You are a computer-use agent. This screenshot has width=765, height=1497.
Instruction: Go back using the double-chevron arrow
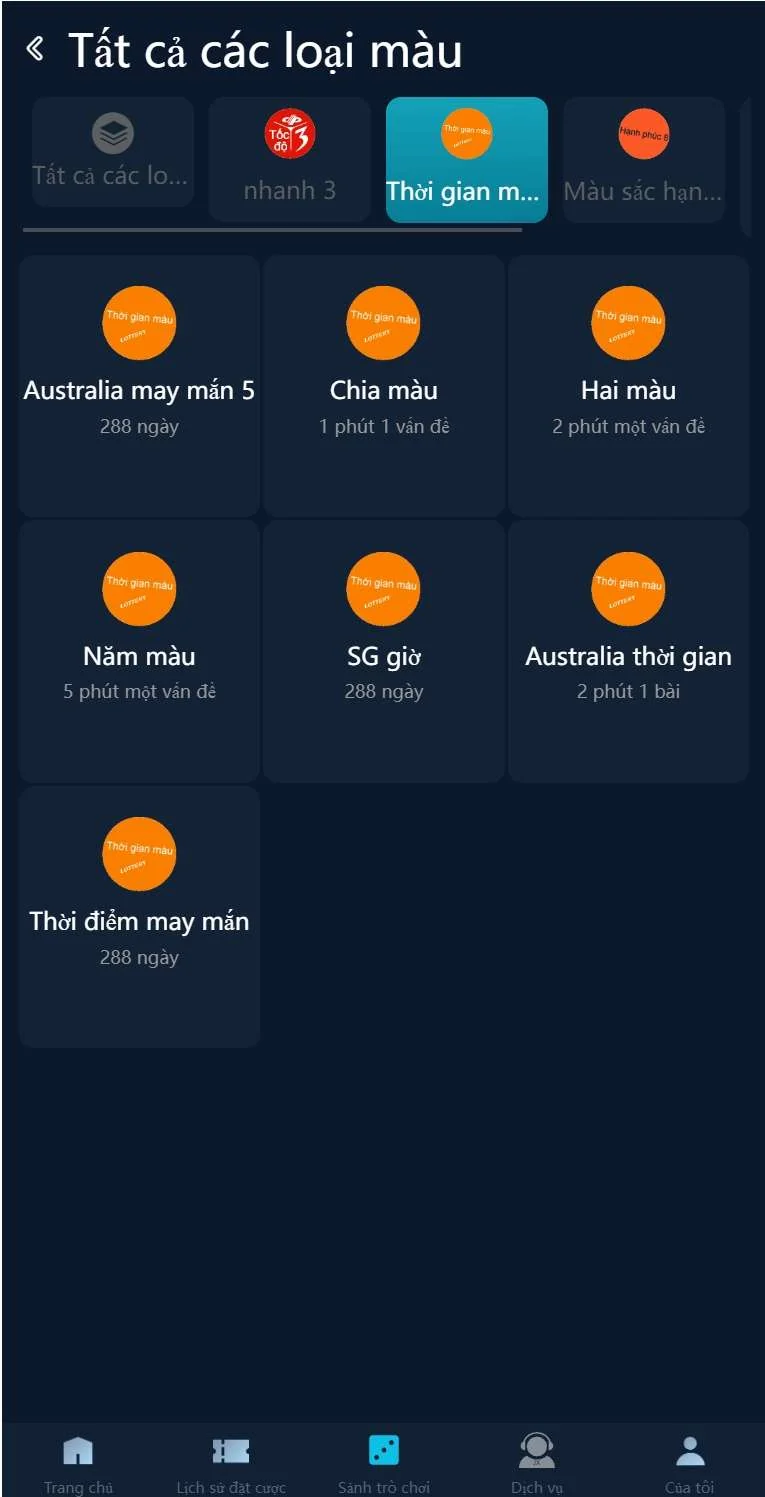[36, 48]
